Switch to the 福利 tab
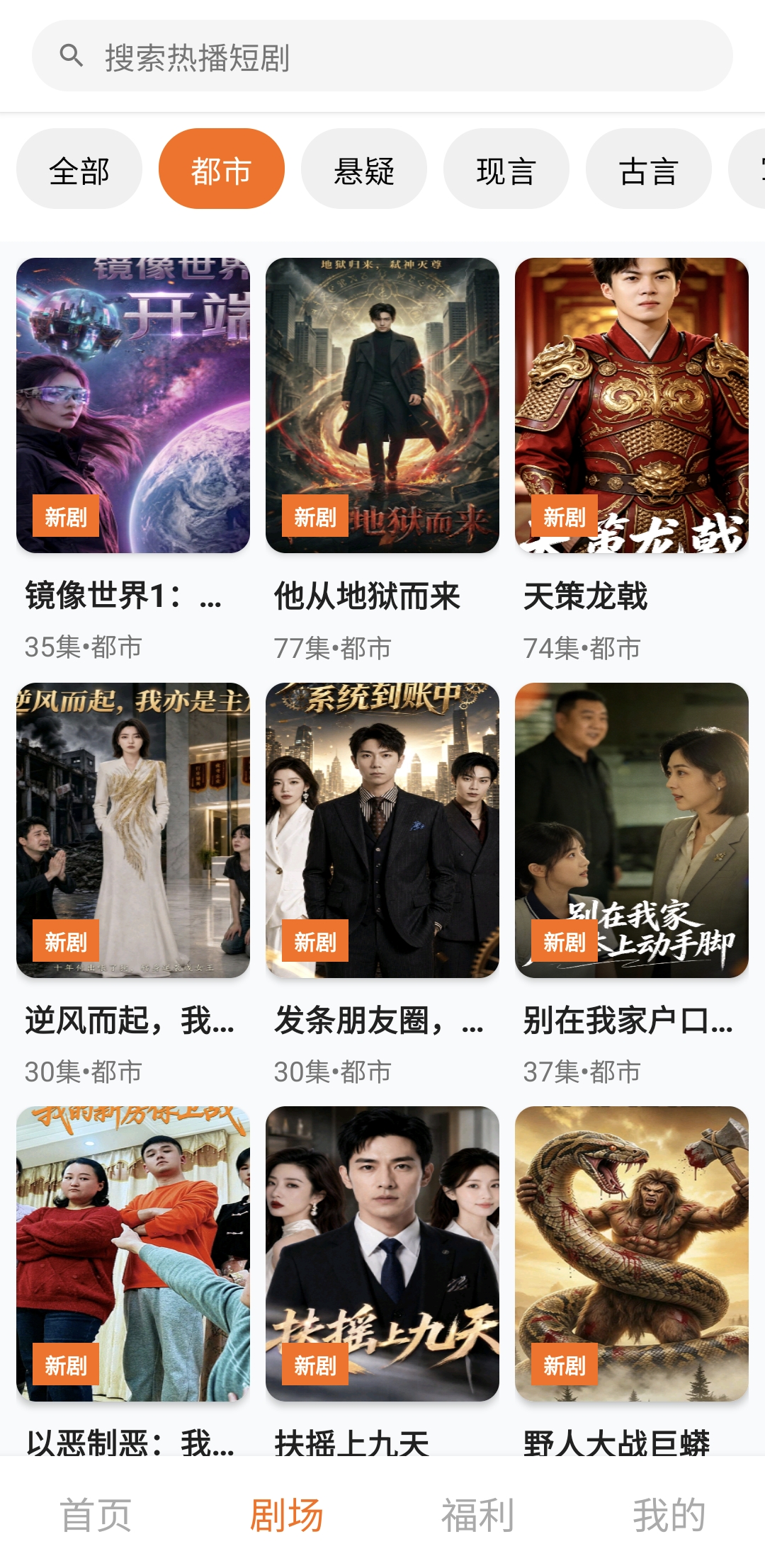 [478, 1515]
